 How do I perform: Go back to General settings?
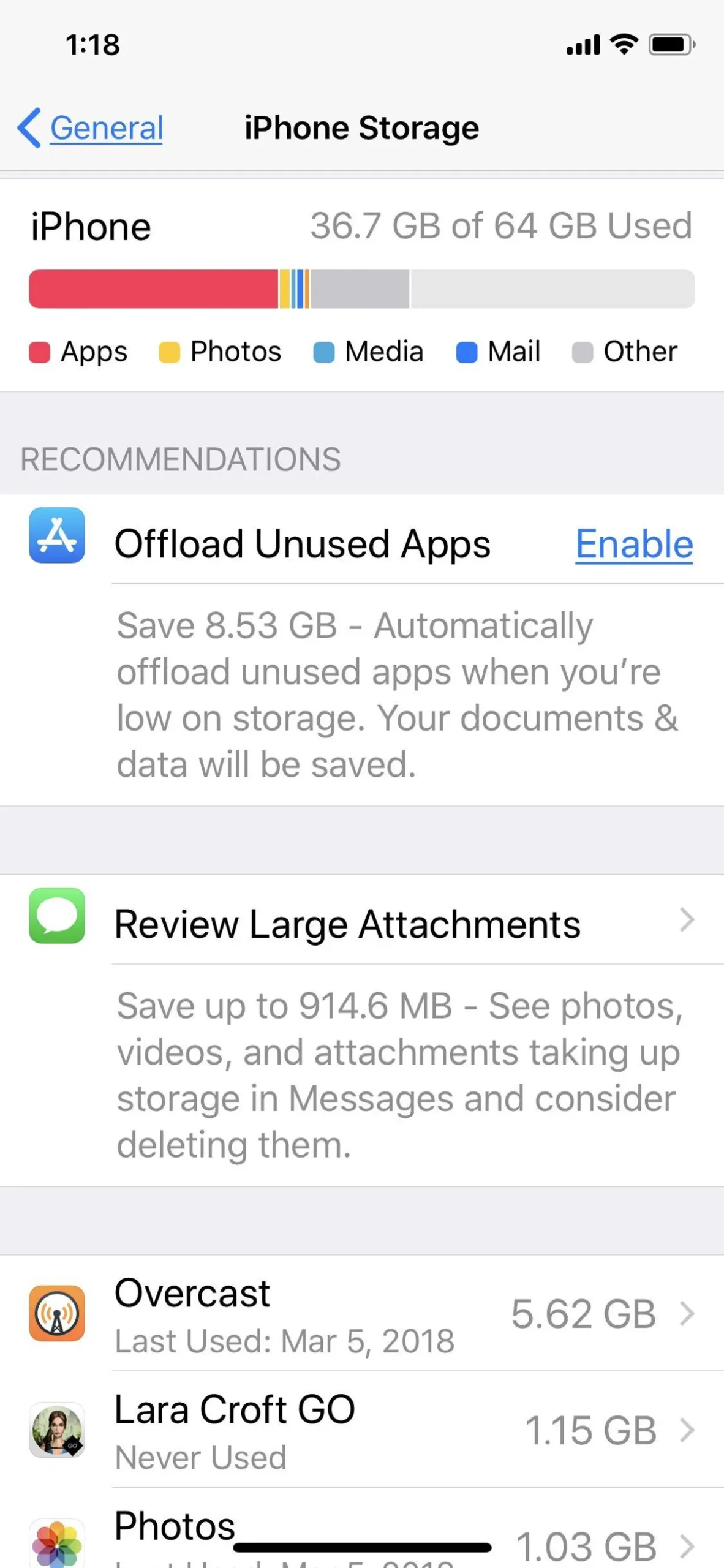(x=88, y=127)
